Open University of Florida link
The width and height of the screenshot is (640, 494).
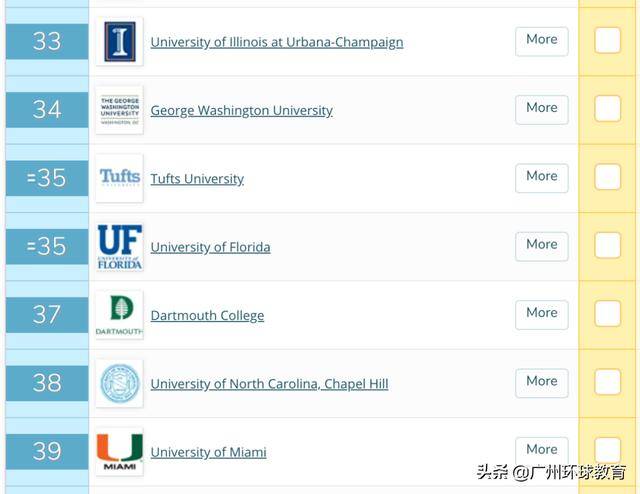coord(210,247)
